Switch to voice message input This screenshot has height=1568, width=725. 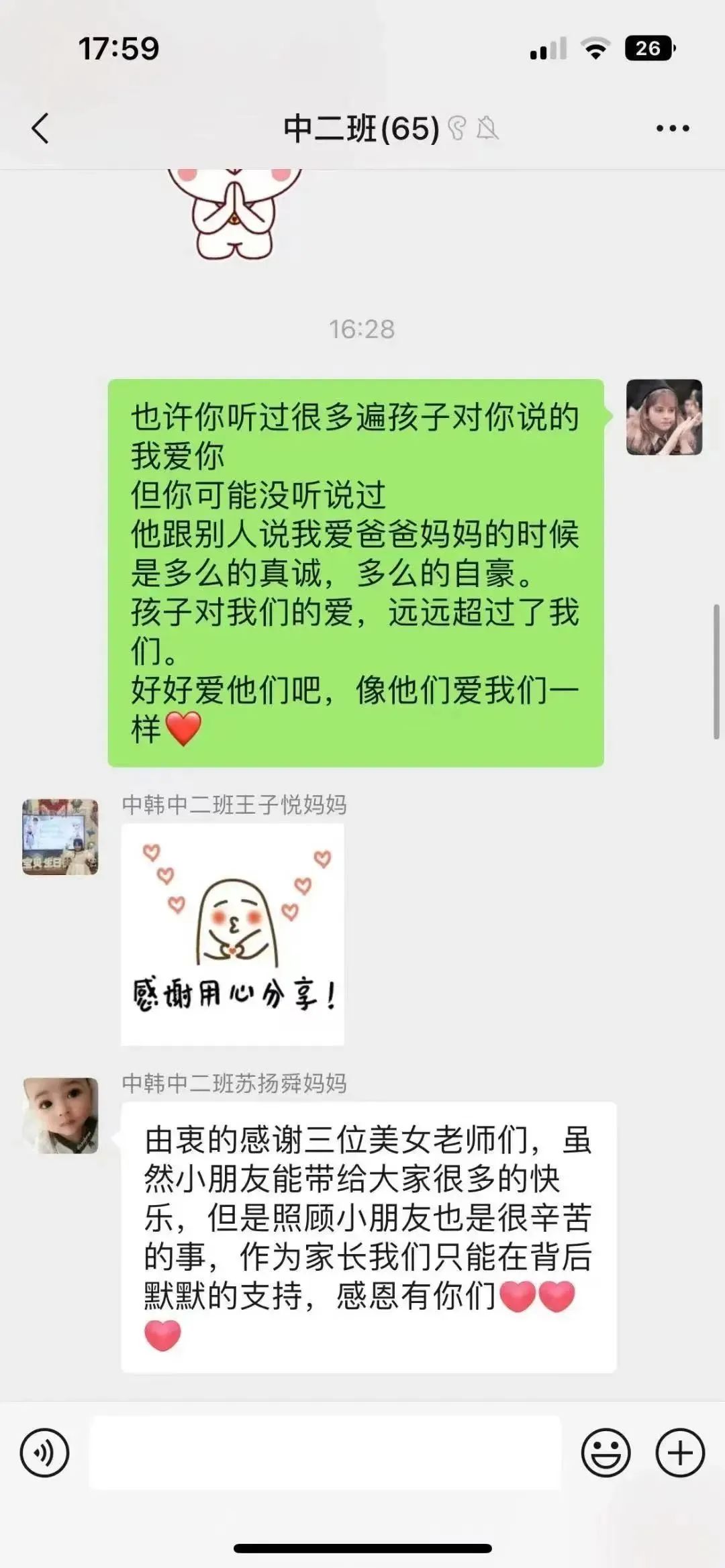[44, 1453]
